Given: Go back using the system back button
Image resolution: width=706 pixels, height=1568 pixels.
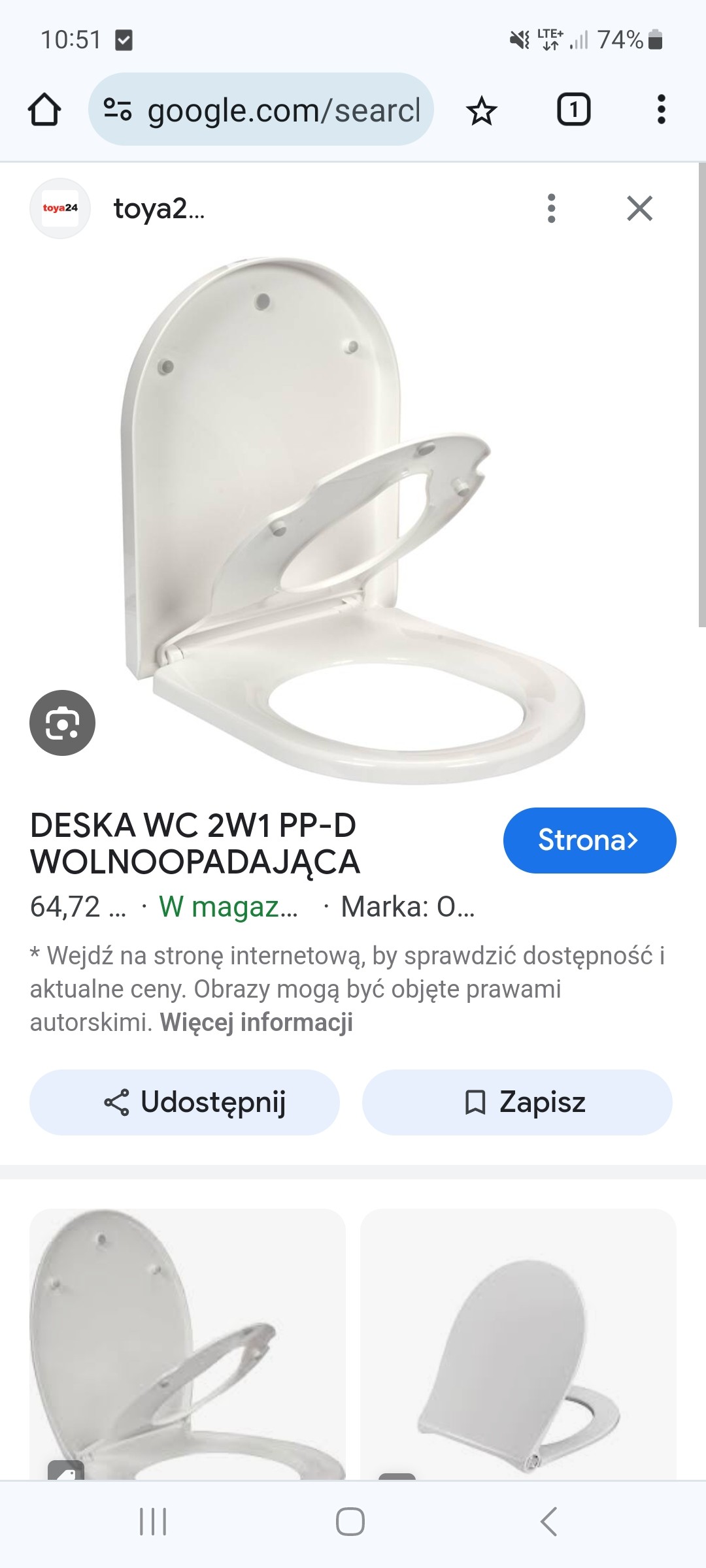Looking at the screenshot, I should 549,1522.
